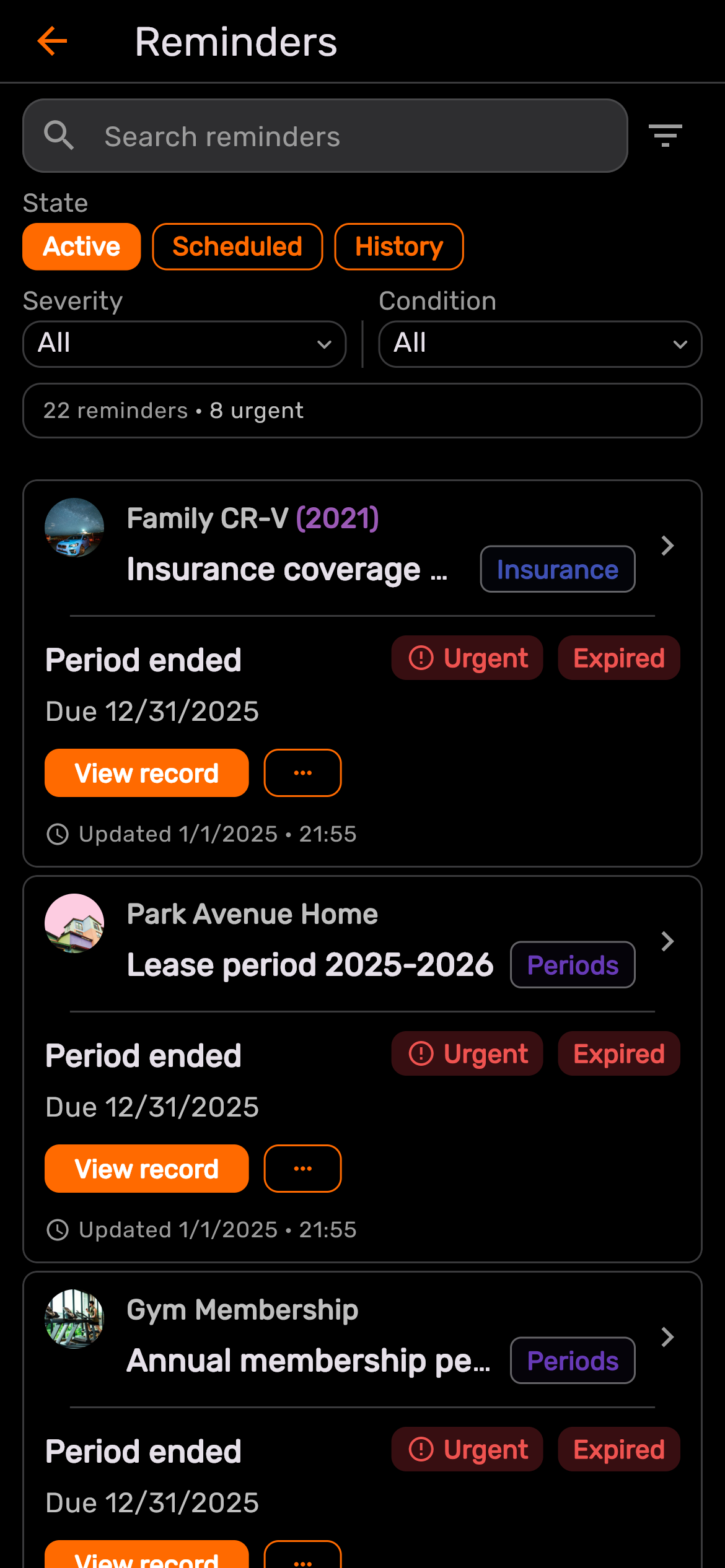Viewport: 725px width, 1568px height.
Task: View record for Family CR-V reminder
Action: [147, 773]
